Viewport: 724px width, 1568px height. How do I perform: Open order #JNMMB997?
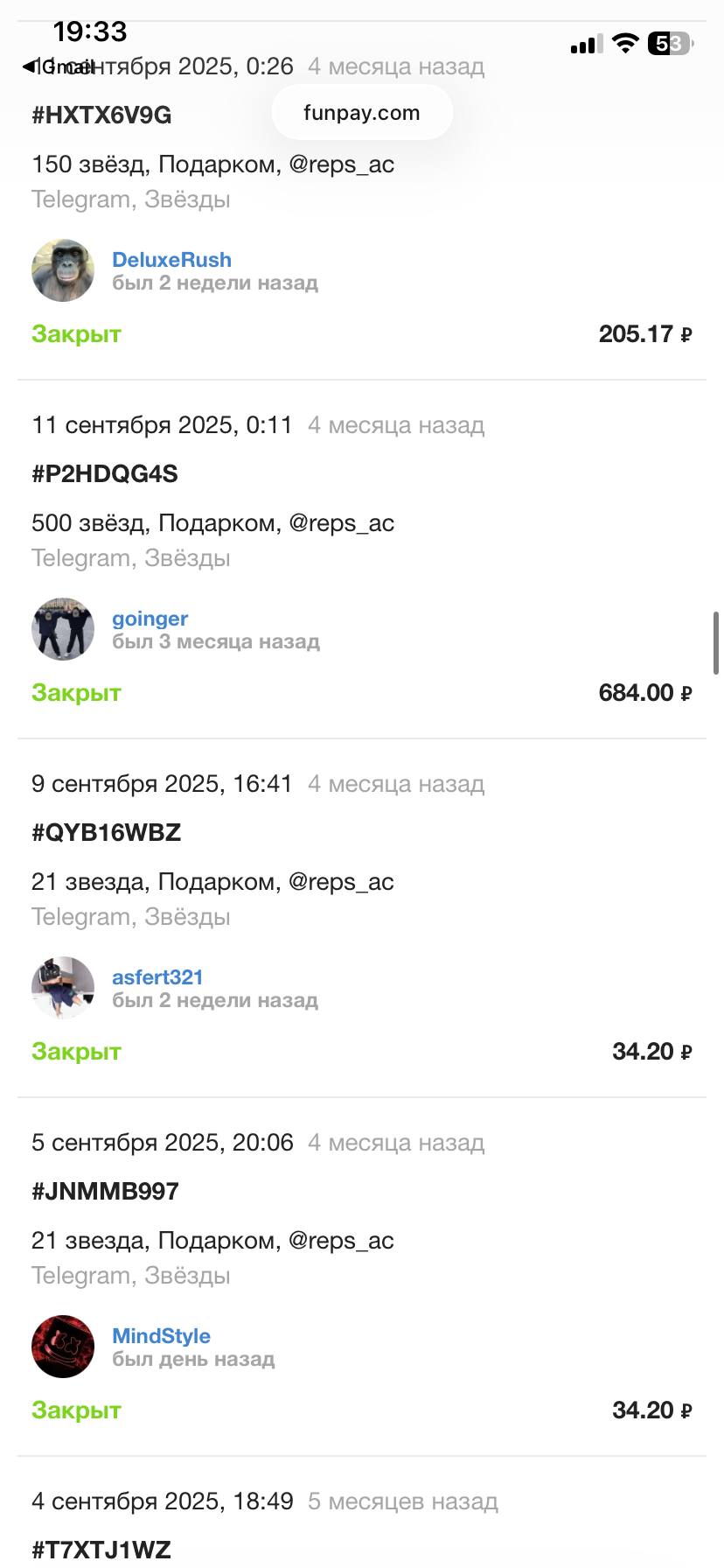pos(105,1191)
